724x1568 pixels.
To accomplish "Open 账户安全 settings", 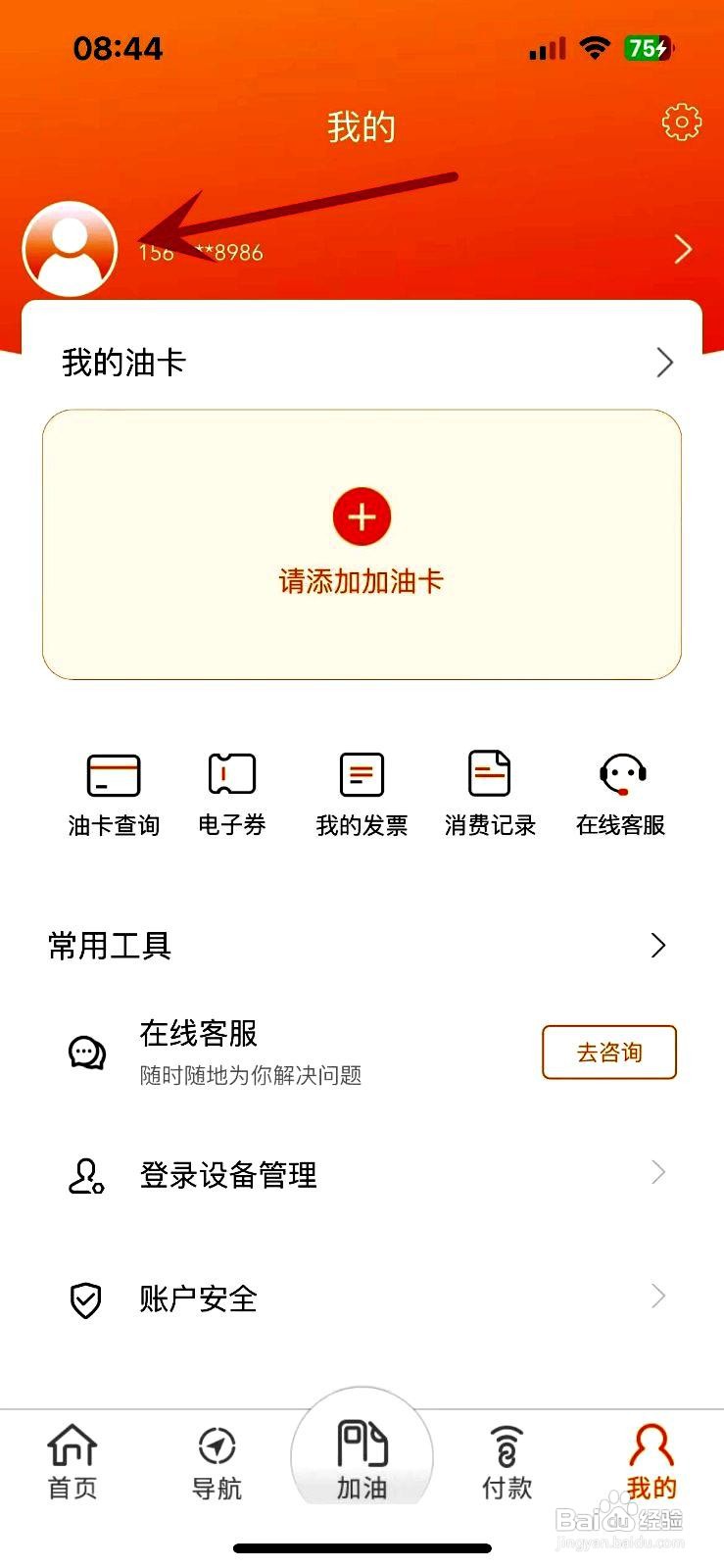I will [362, 1298].
